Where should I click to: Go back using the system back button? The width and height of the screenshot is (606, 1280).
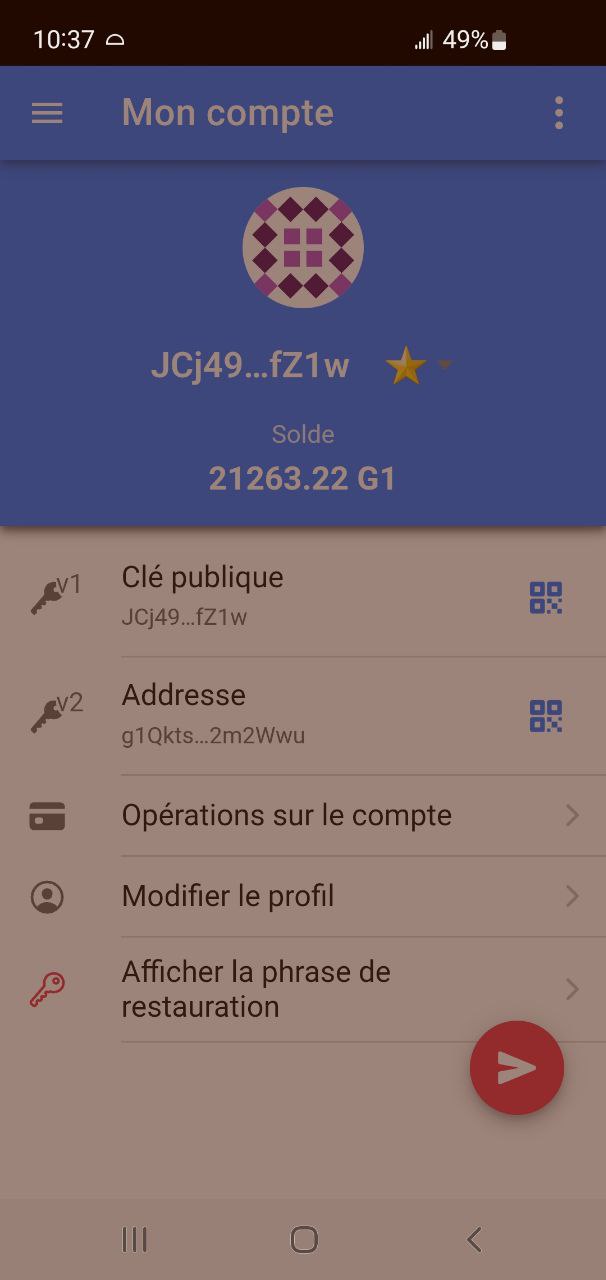coord(474,1240)
